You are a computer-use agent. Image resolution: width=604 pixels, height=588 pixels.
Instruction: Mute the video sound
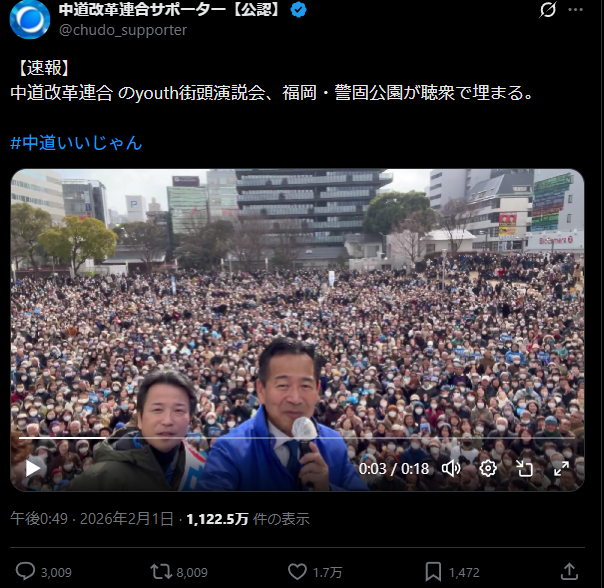451,468
